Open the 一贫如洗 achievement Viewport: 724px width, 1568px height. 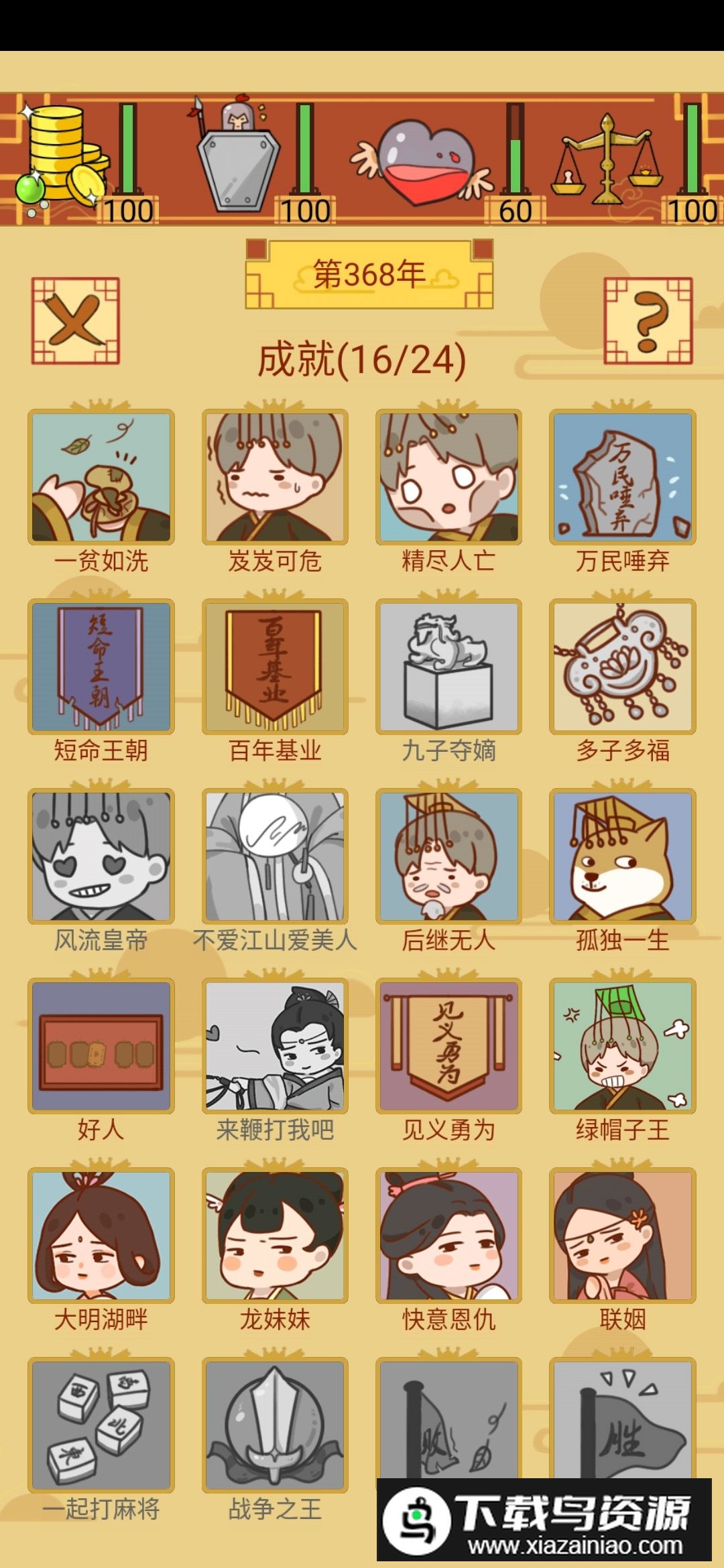pos(101,477)
